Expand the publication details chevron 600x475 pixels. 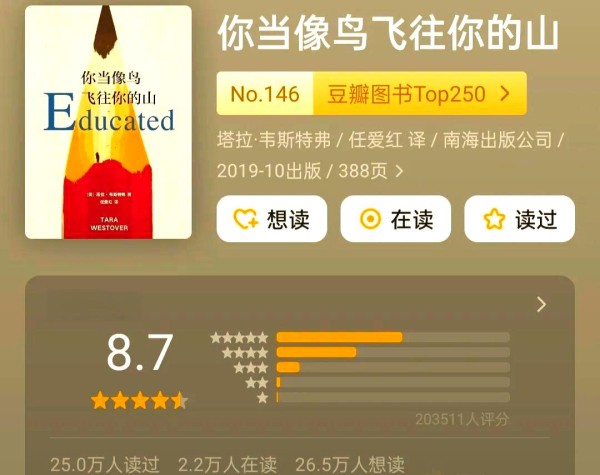pos(400,171)
